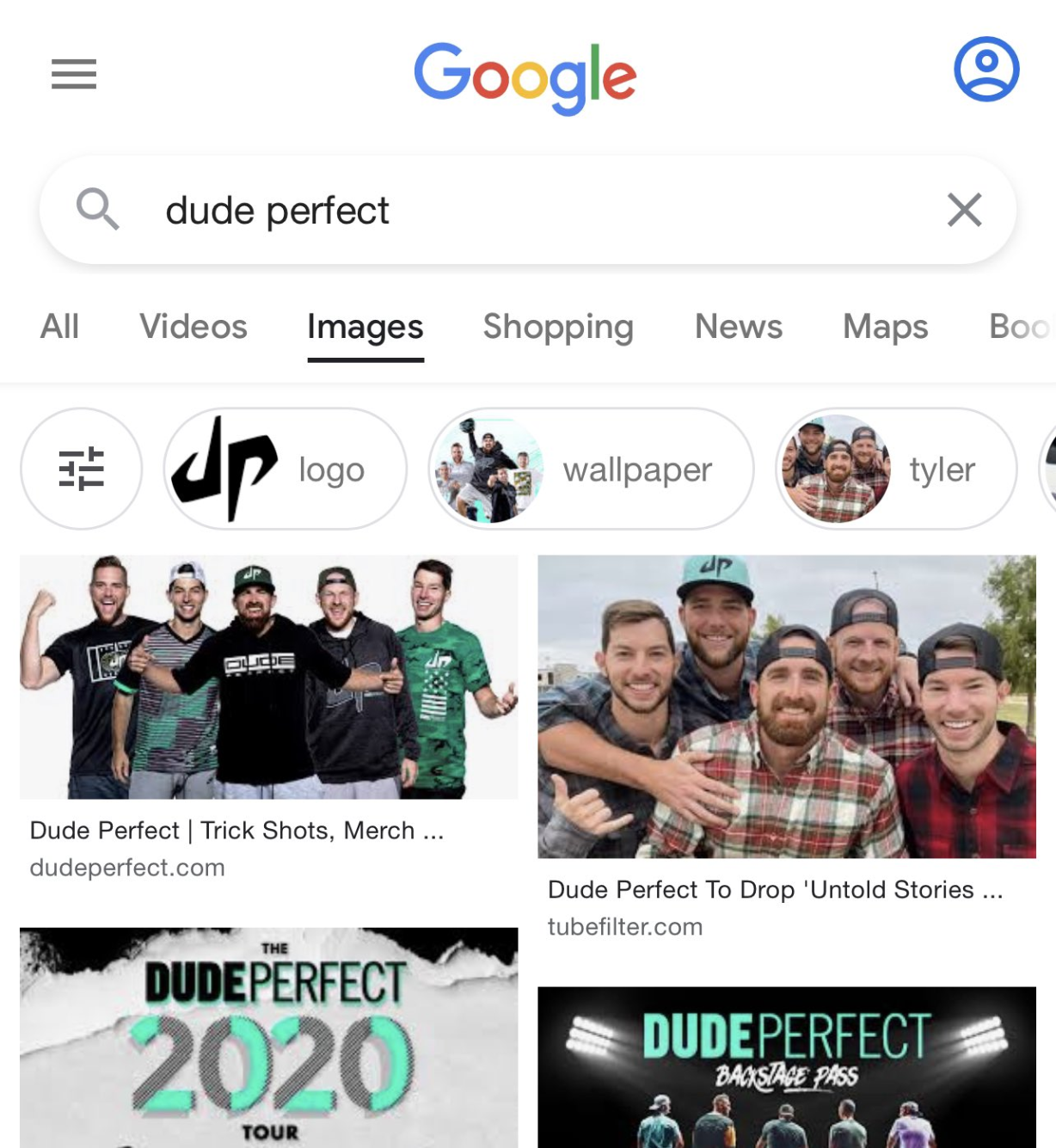Open the hamburger menu

point(74,74)
